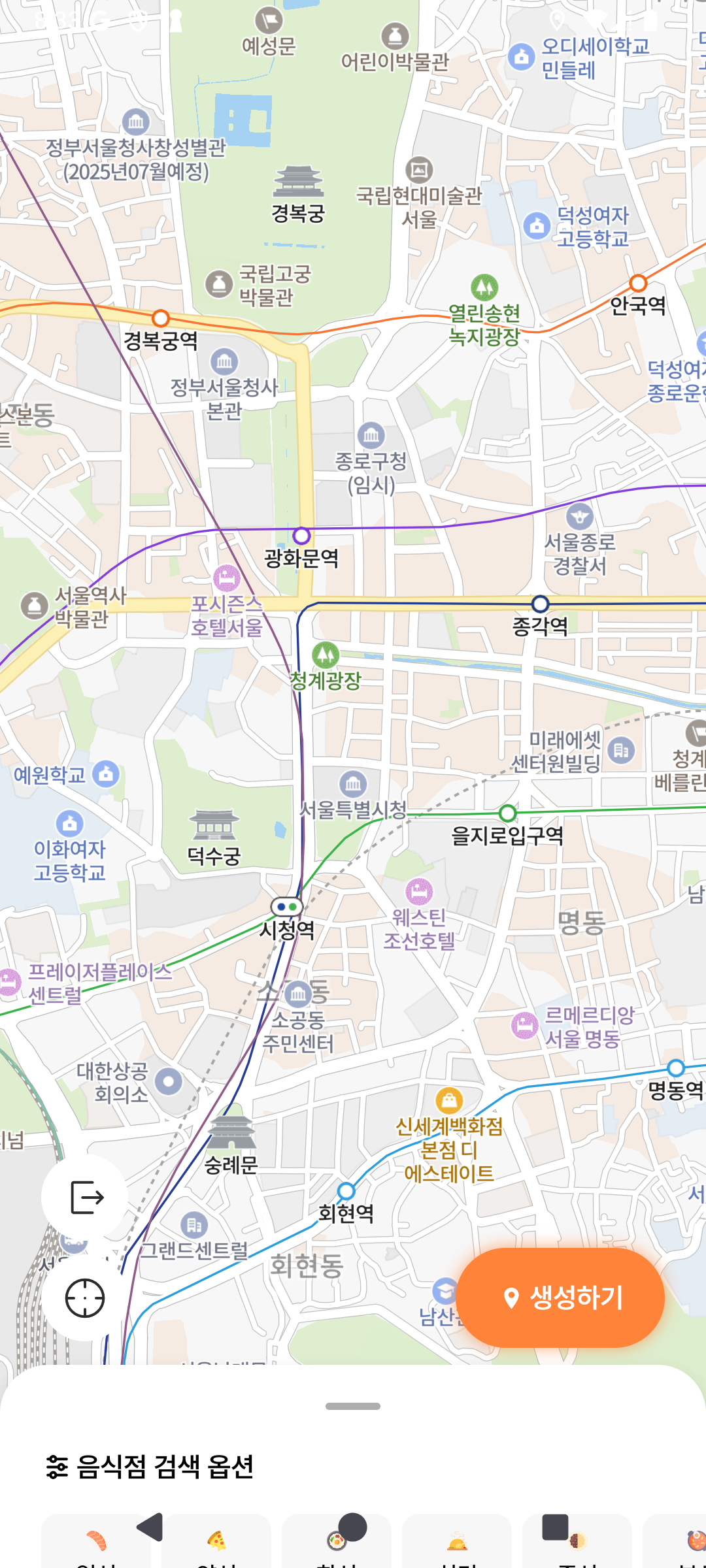Tap the 웨스틴 조선호텔 marker
The width and height of the screenshot is (706, 1568).
419,892
